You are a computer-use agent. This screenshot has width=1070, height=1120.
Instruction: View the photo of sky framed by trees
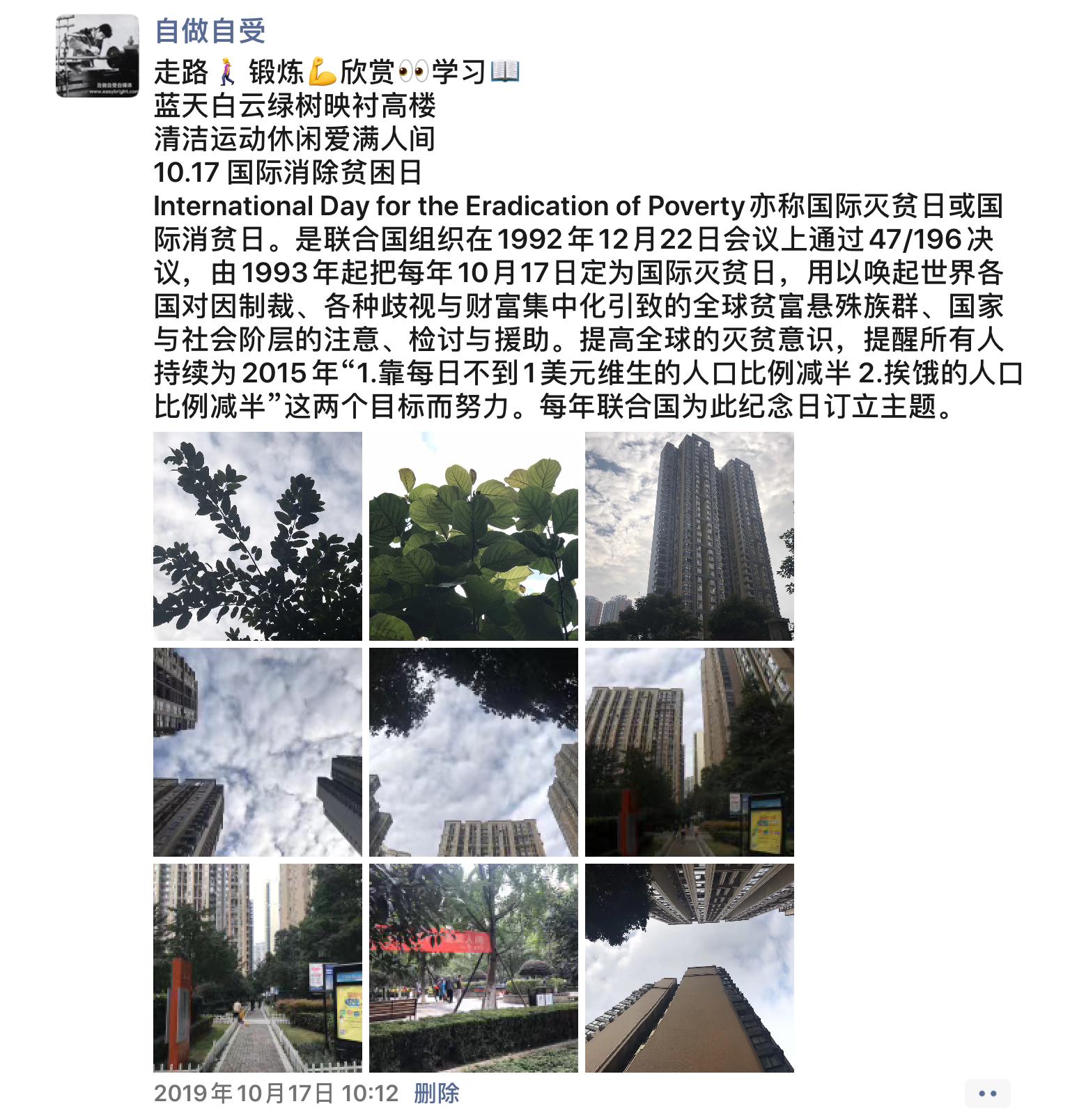(x=474, y=752)
